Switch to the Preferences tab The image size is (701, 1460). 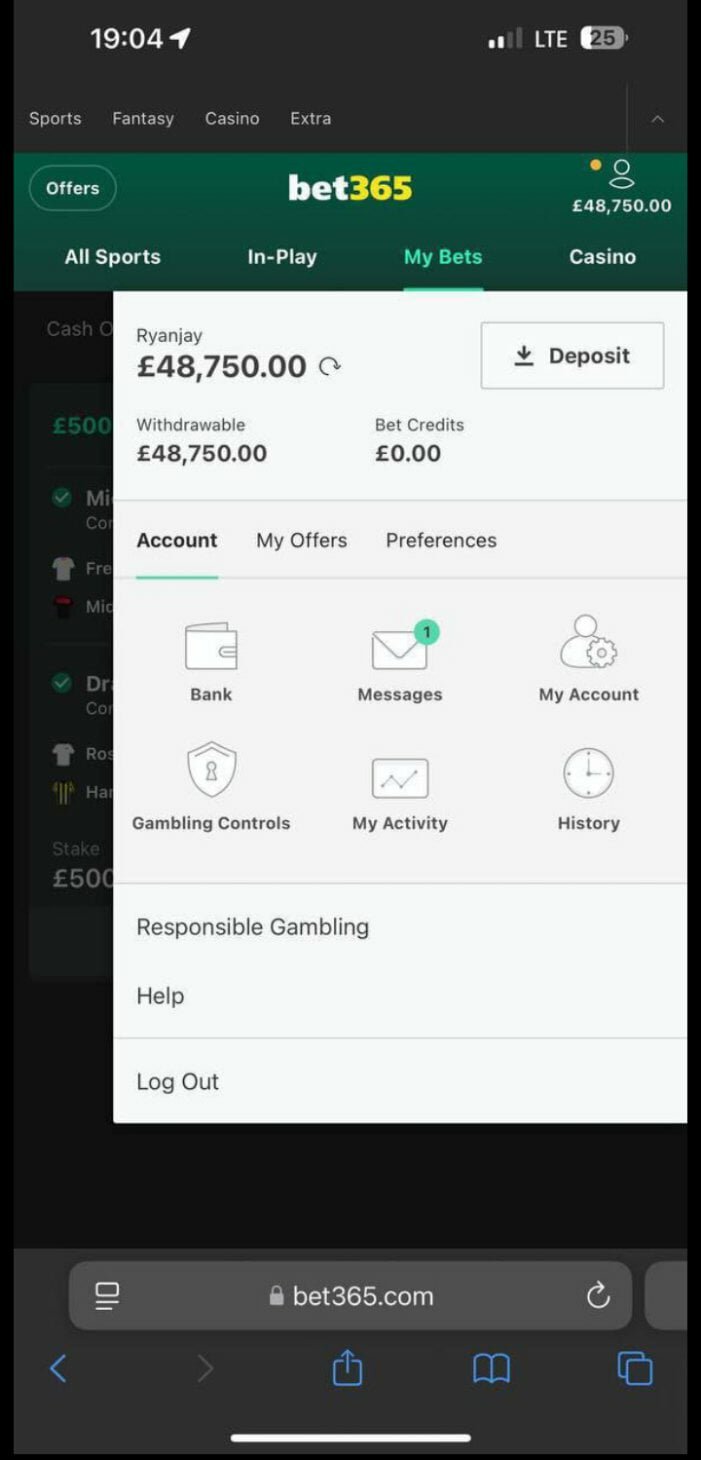[x=441, y=540]
